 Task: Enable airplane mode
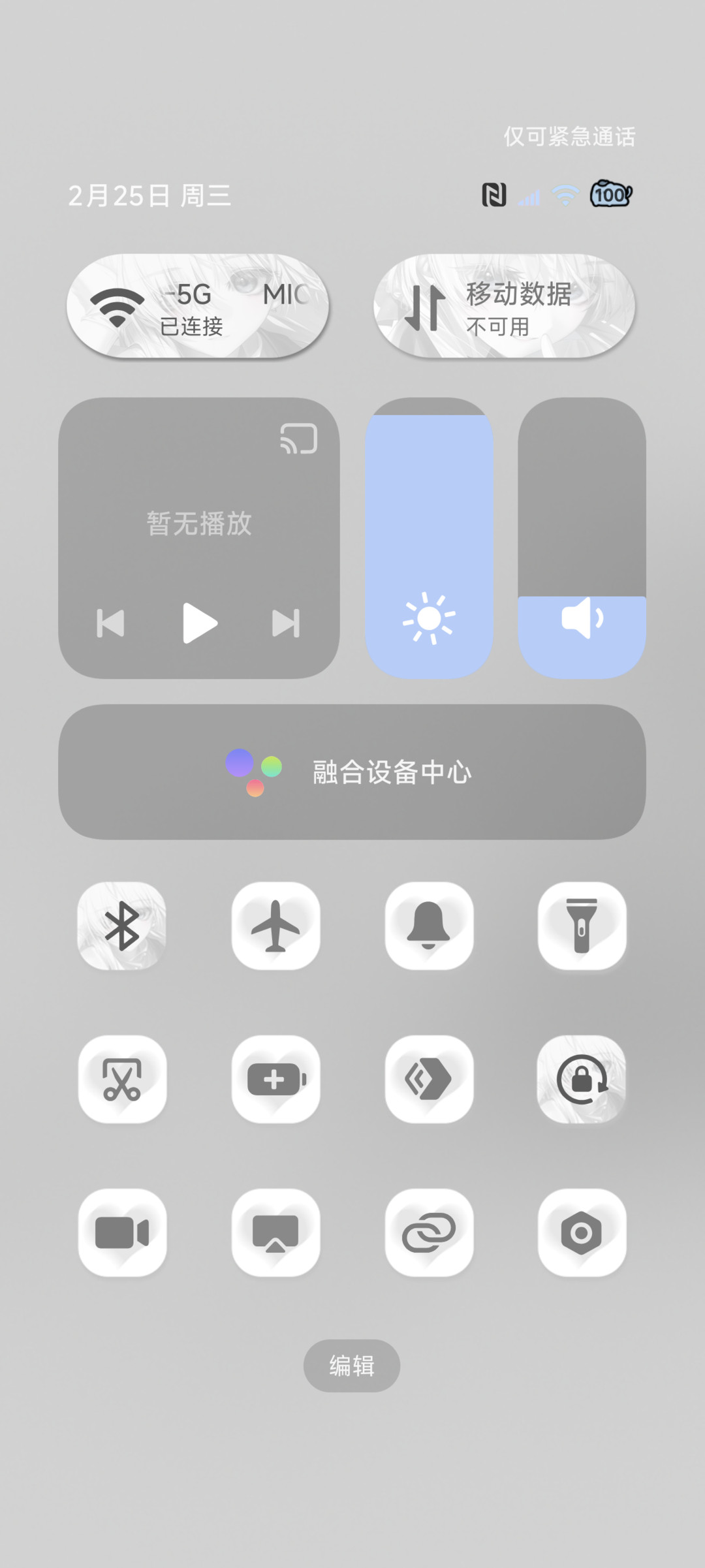pyautogui.click(x=275, y=926)
